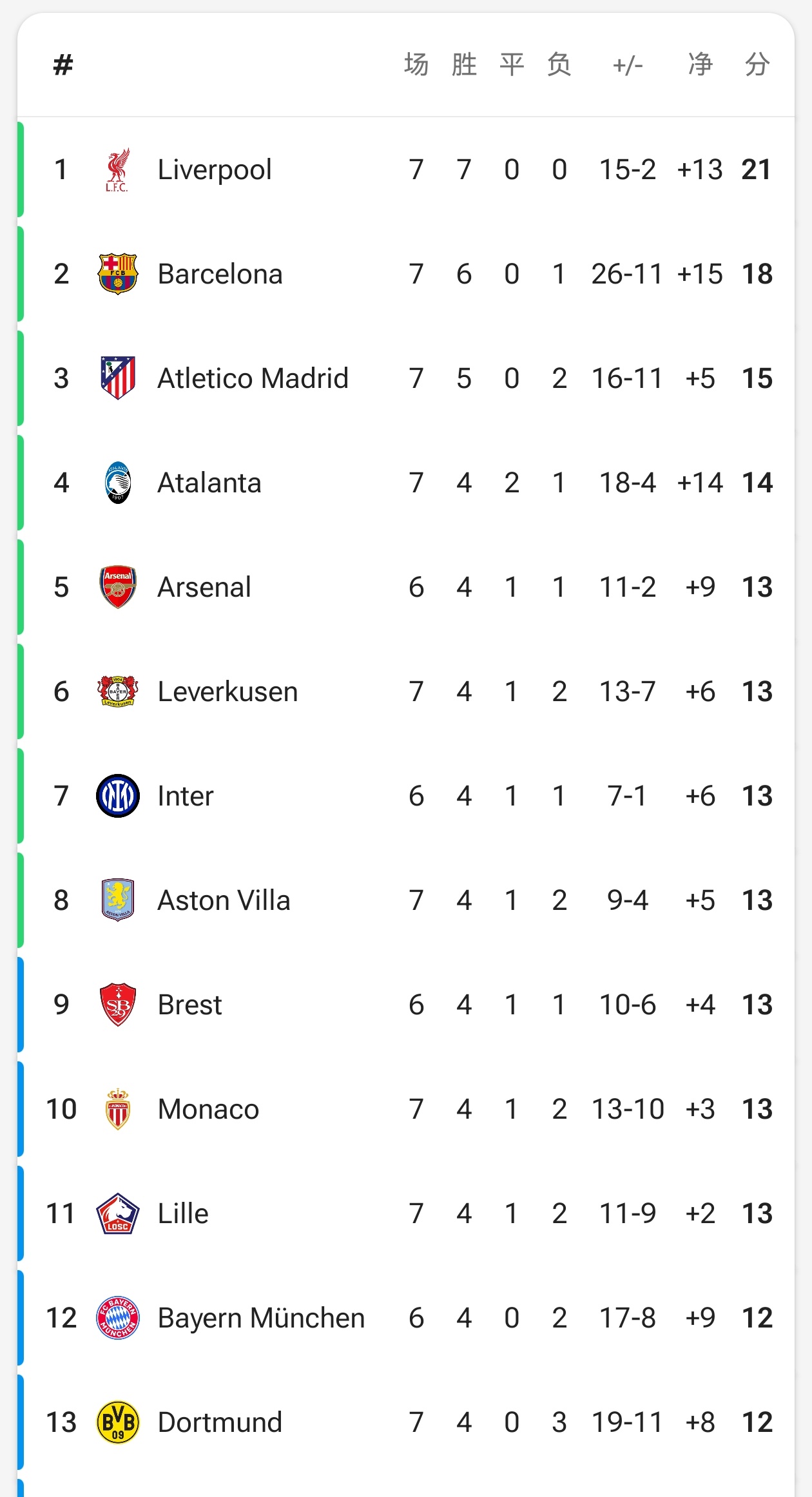
Task: Open Barcelona's row in the standings
Action: coord(406,274)
